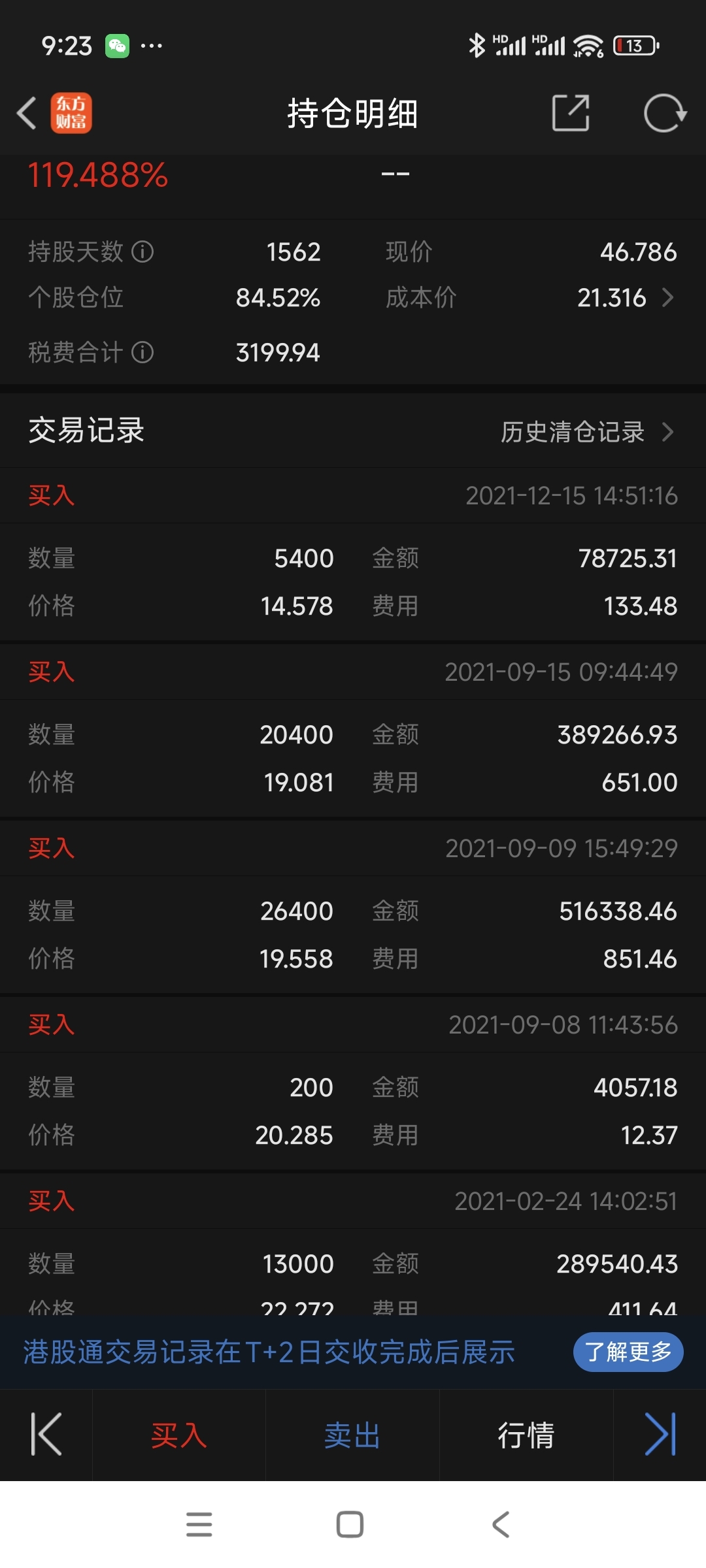Open the 成本价 21.316 details chevron
706x1568 pixels.
tap(667, 298)
